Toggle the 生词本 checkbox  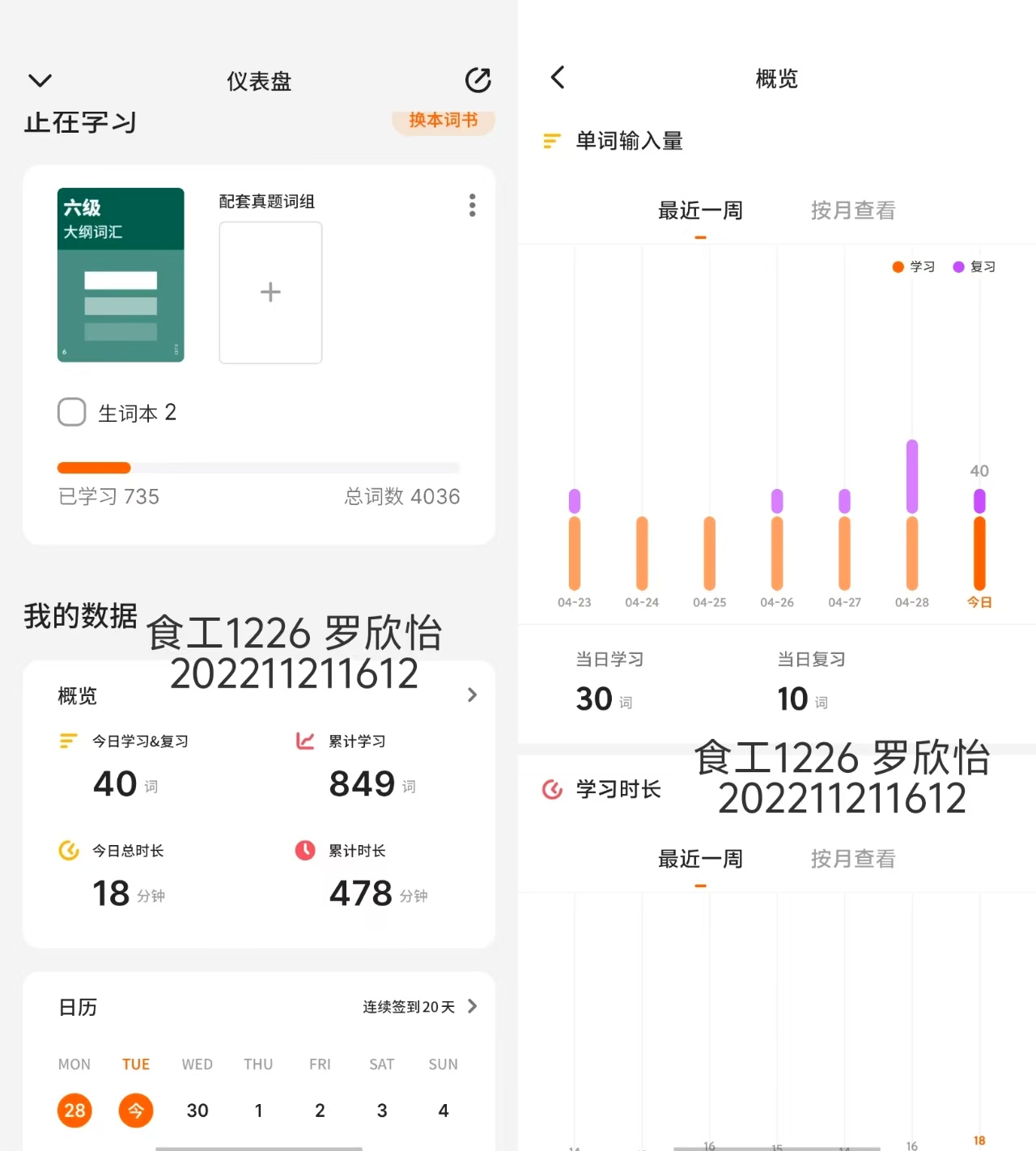[72, 412]
